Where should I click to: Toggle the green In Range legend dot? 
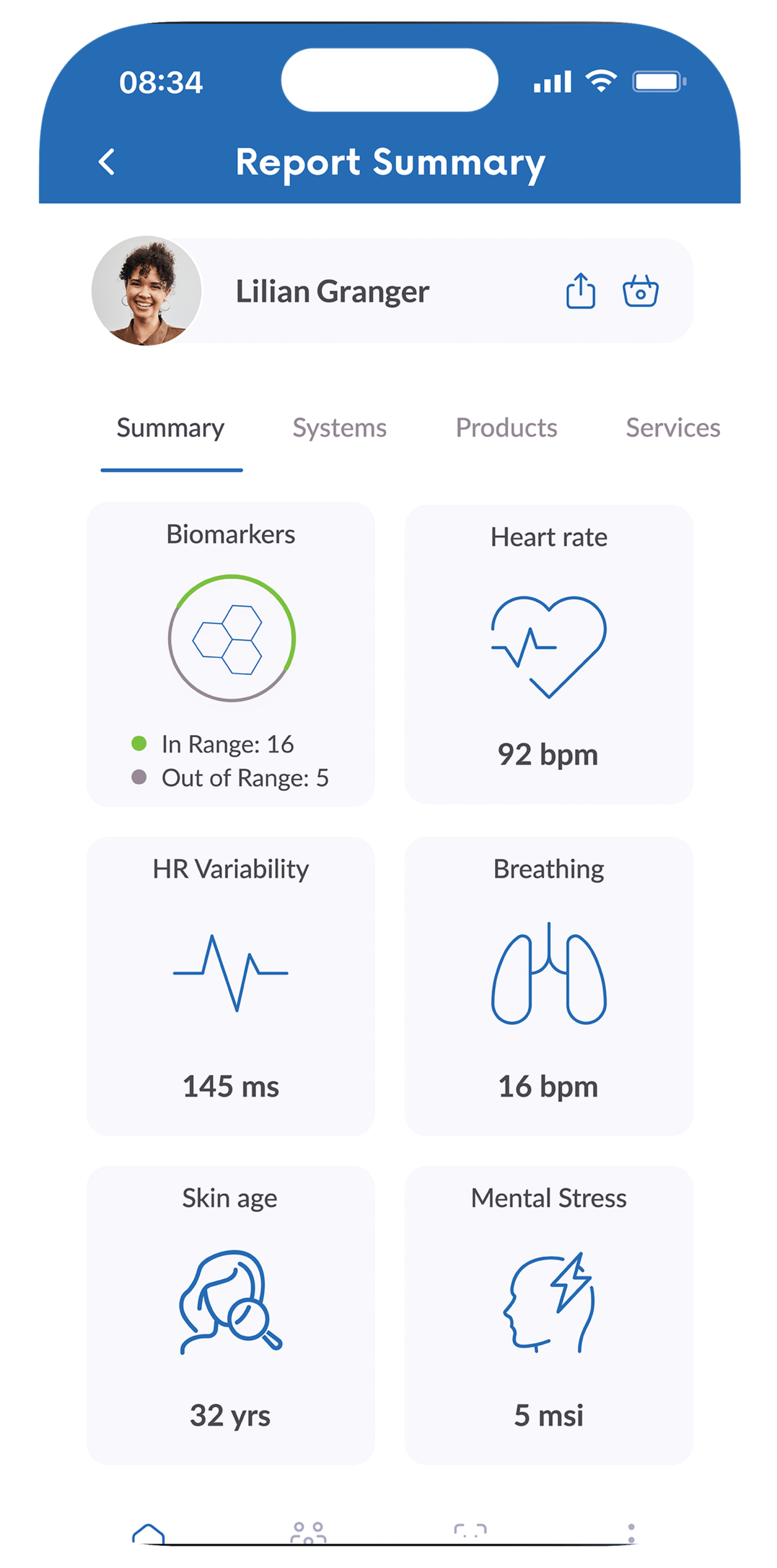138,745
